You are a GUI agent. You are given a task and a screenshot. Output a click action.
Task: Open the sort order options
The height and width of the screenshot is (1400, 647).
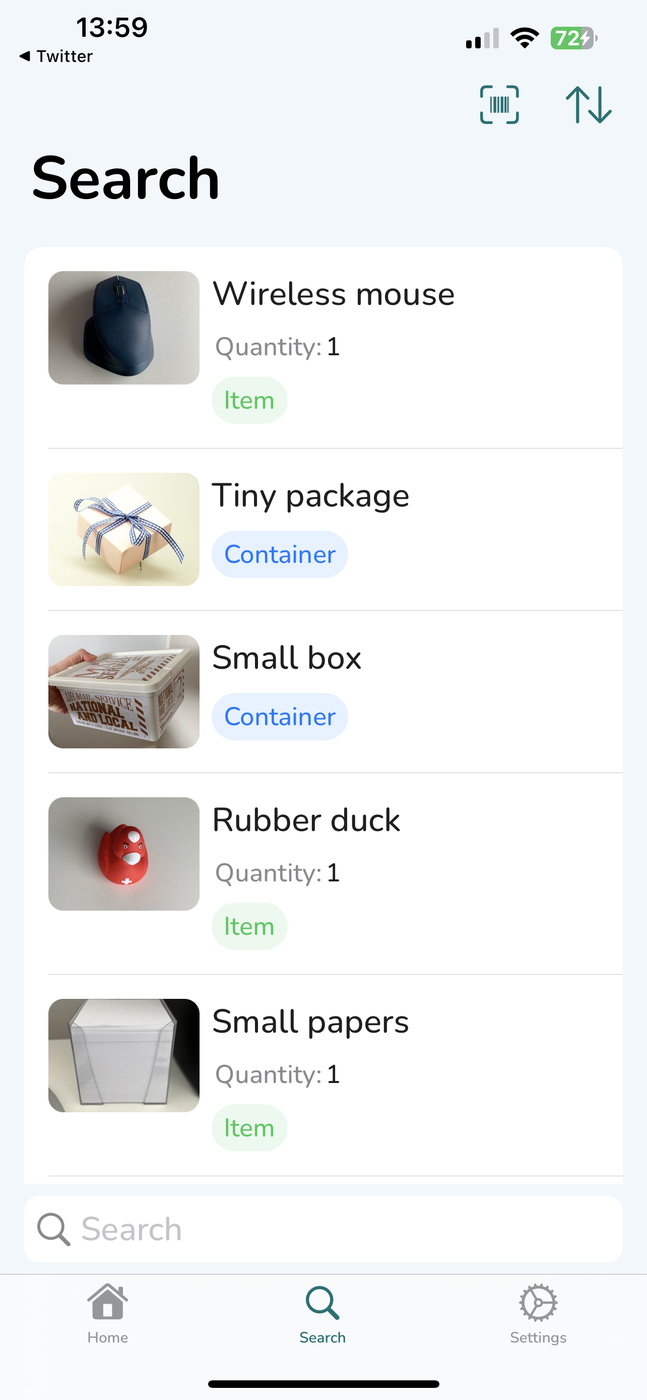tap(588, 105)
